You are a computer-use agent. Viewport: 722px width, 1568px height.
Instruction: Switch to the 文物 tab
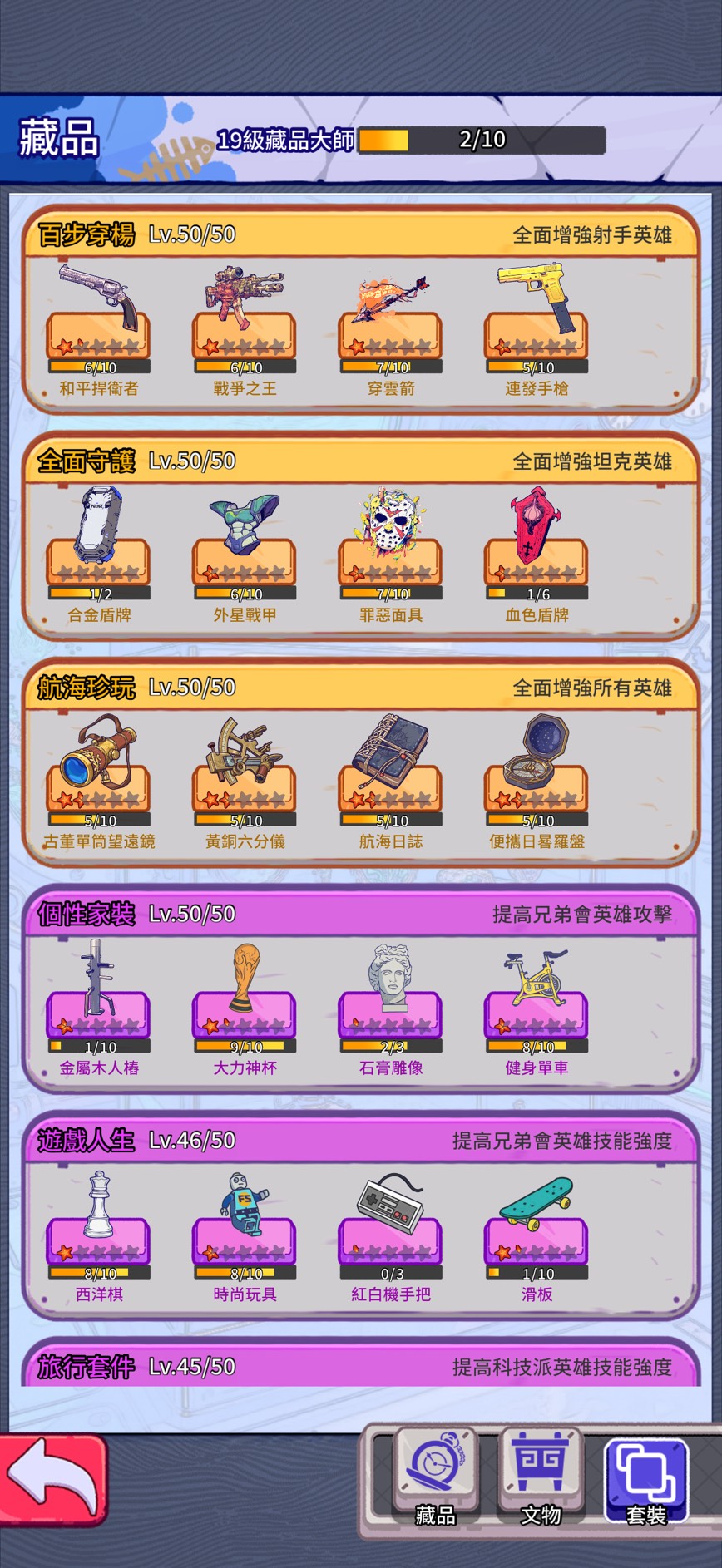(x=541, y=1478)
